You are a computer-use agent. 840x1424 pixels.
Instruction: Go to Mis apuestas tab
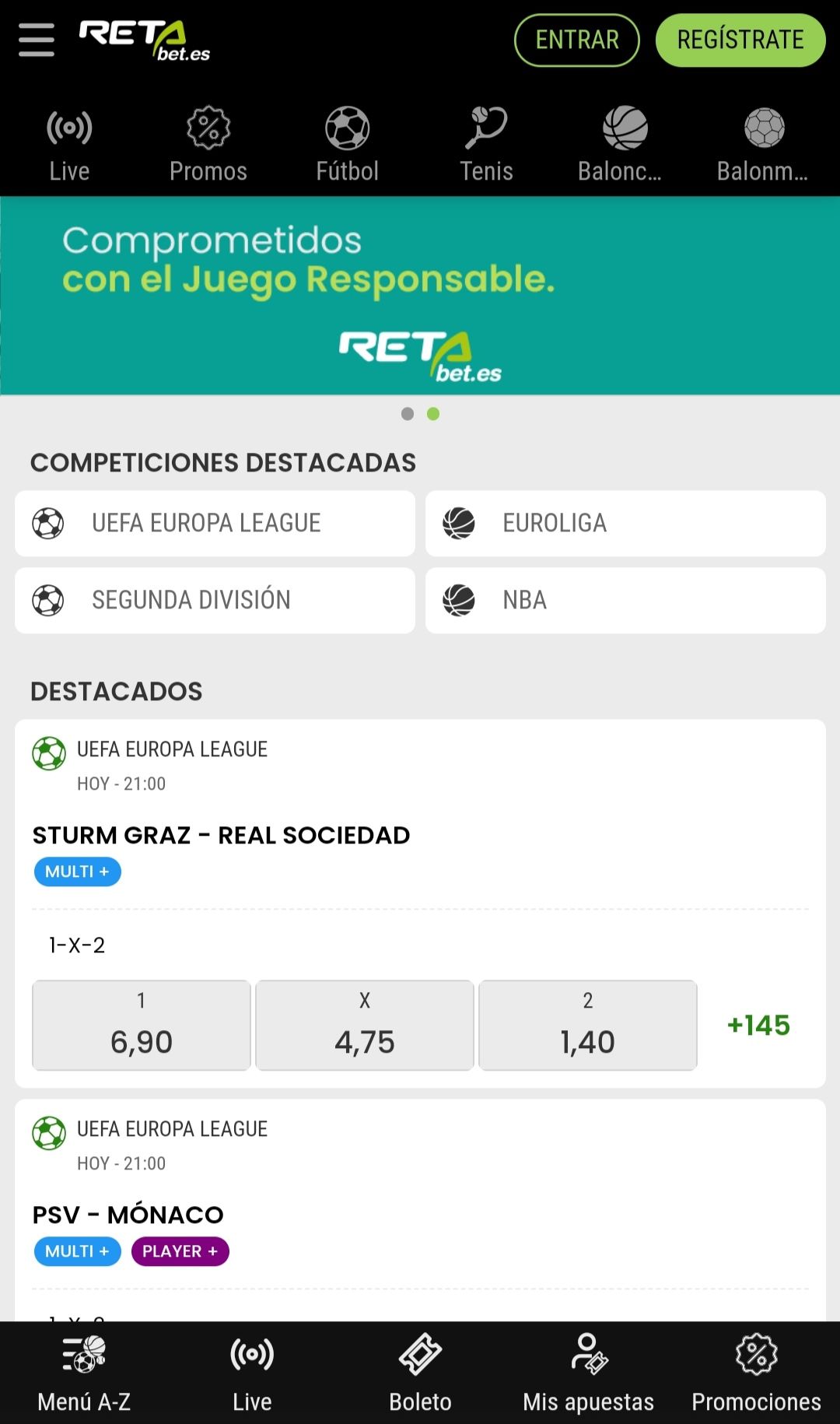(588, 1373)
